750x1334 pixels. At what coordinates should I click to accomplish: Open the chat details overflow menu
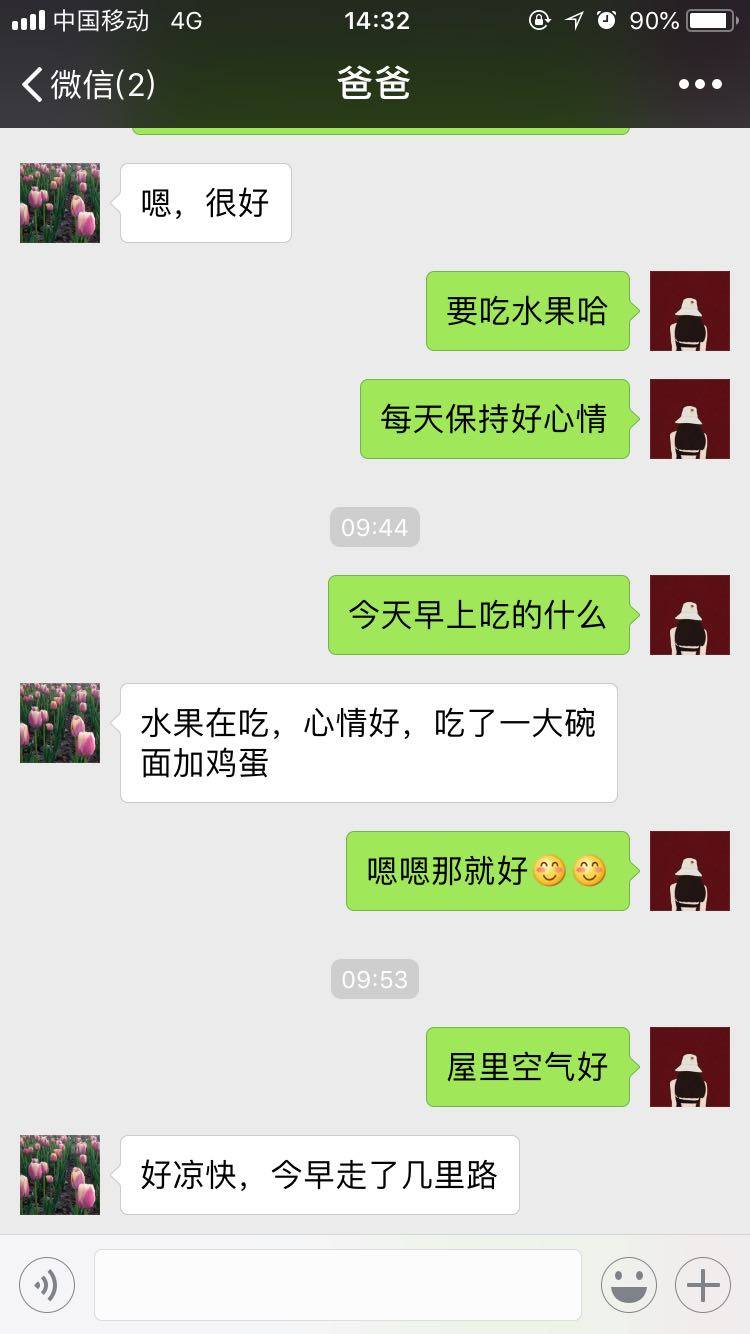(700, 85)
